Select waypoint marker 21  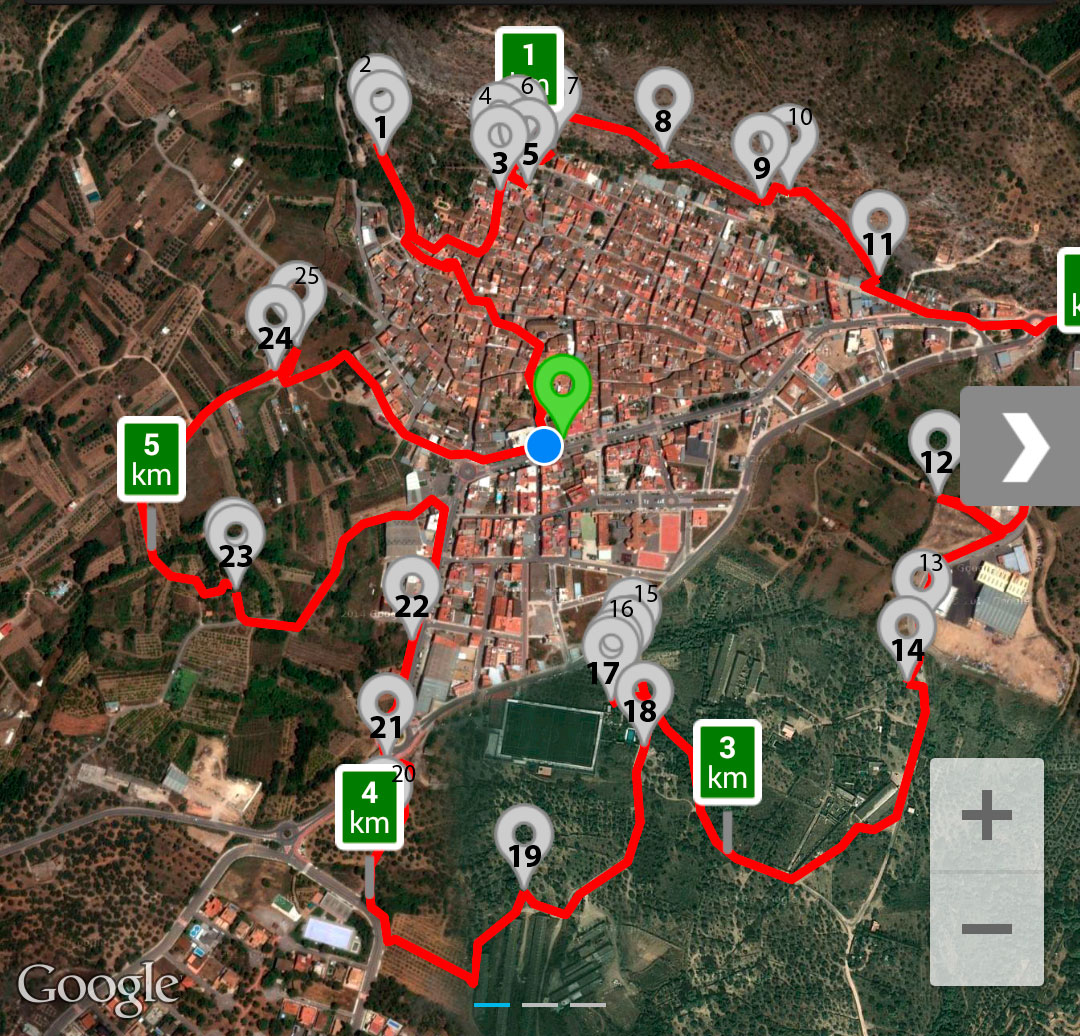(x=386, y=703)
